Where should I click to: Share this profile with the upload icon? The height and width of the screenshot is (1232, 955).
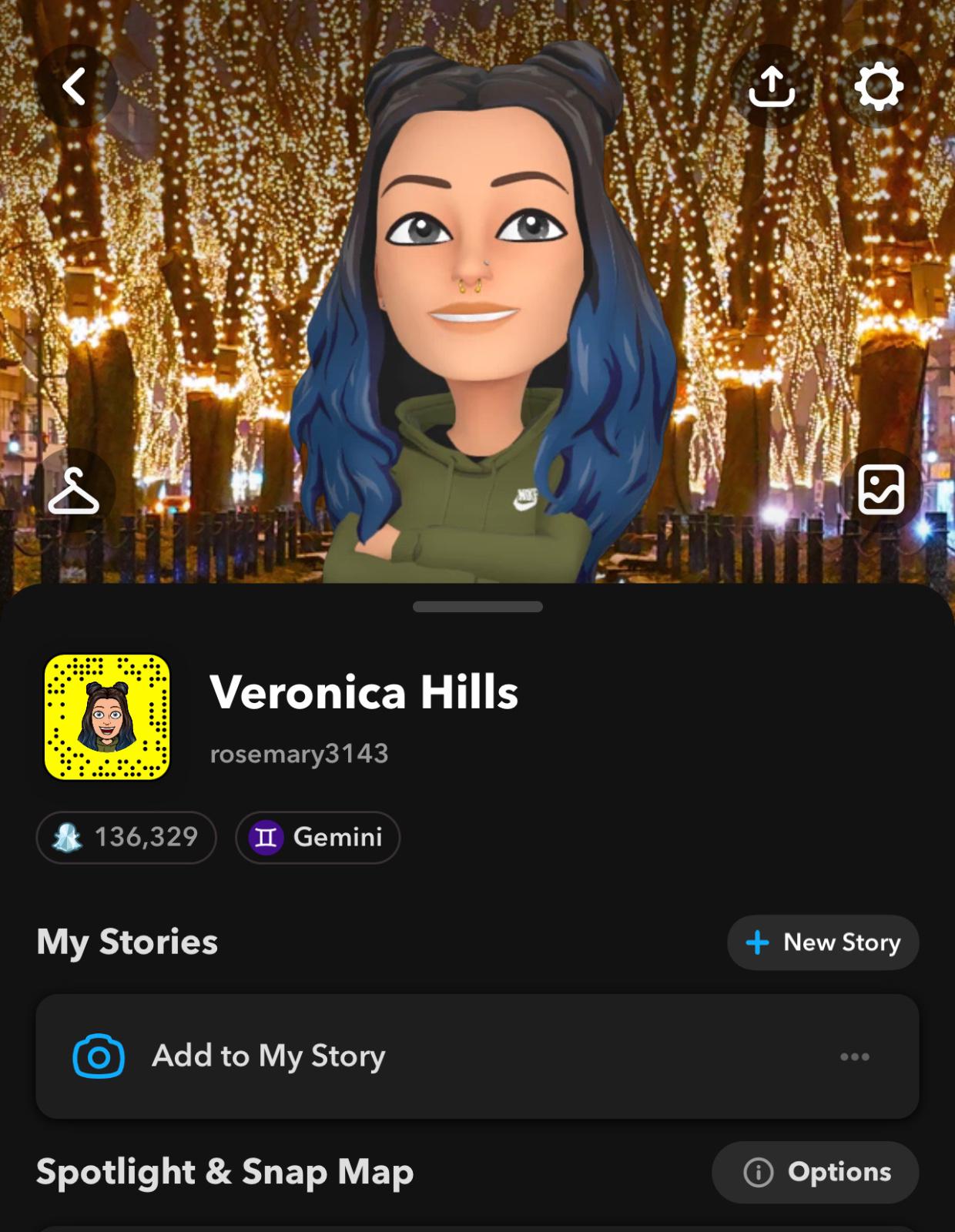pyautogui.click(x=771, y=86)
